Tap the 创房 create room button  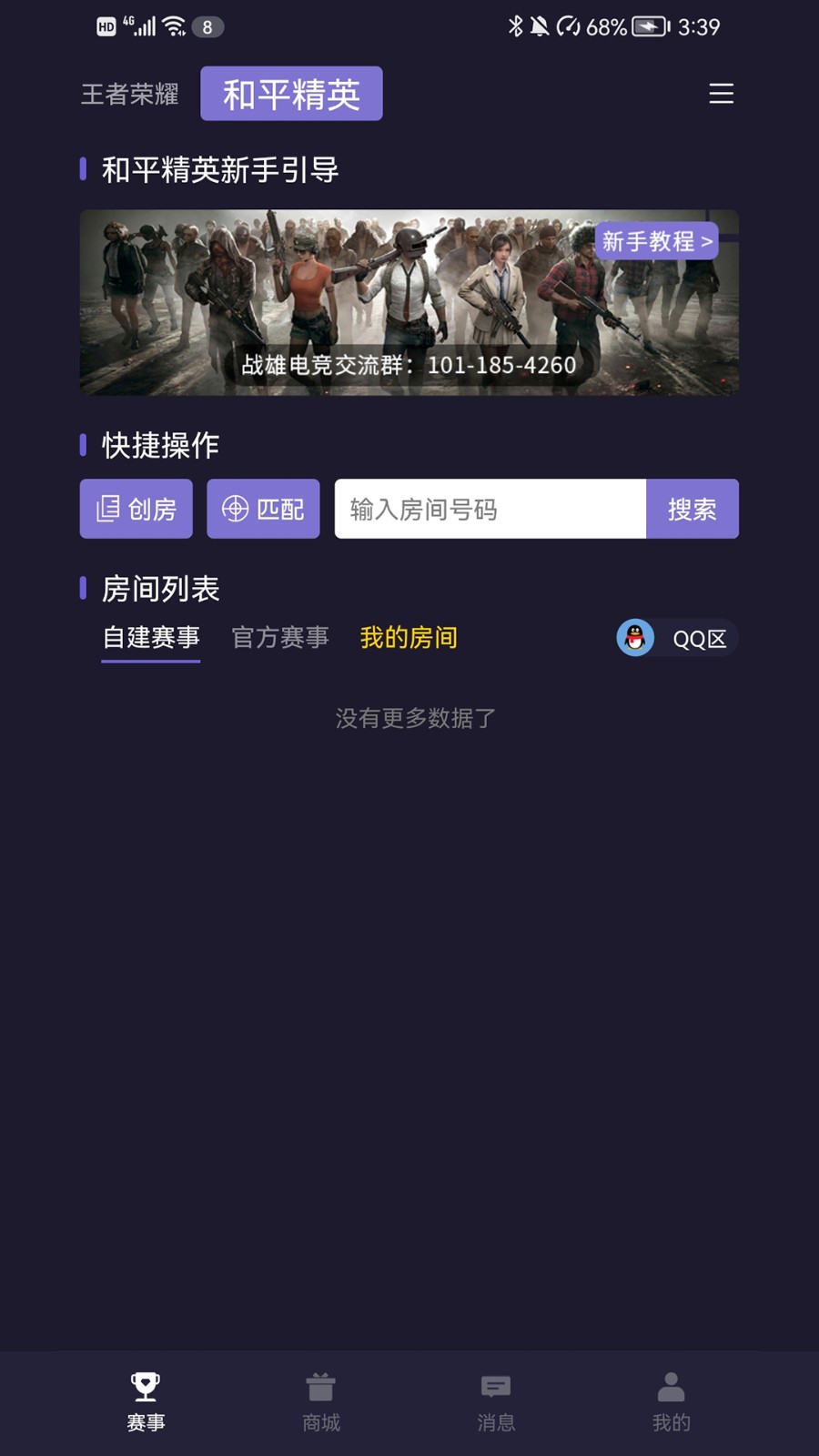136,509
